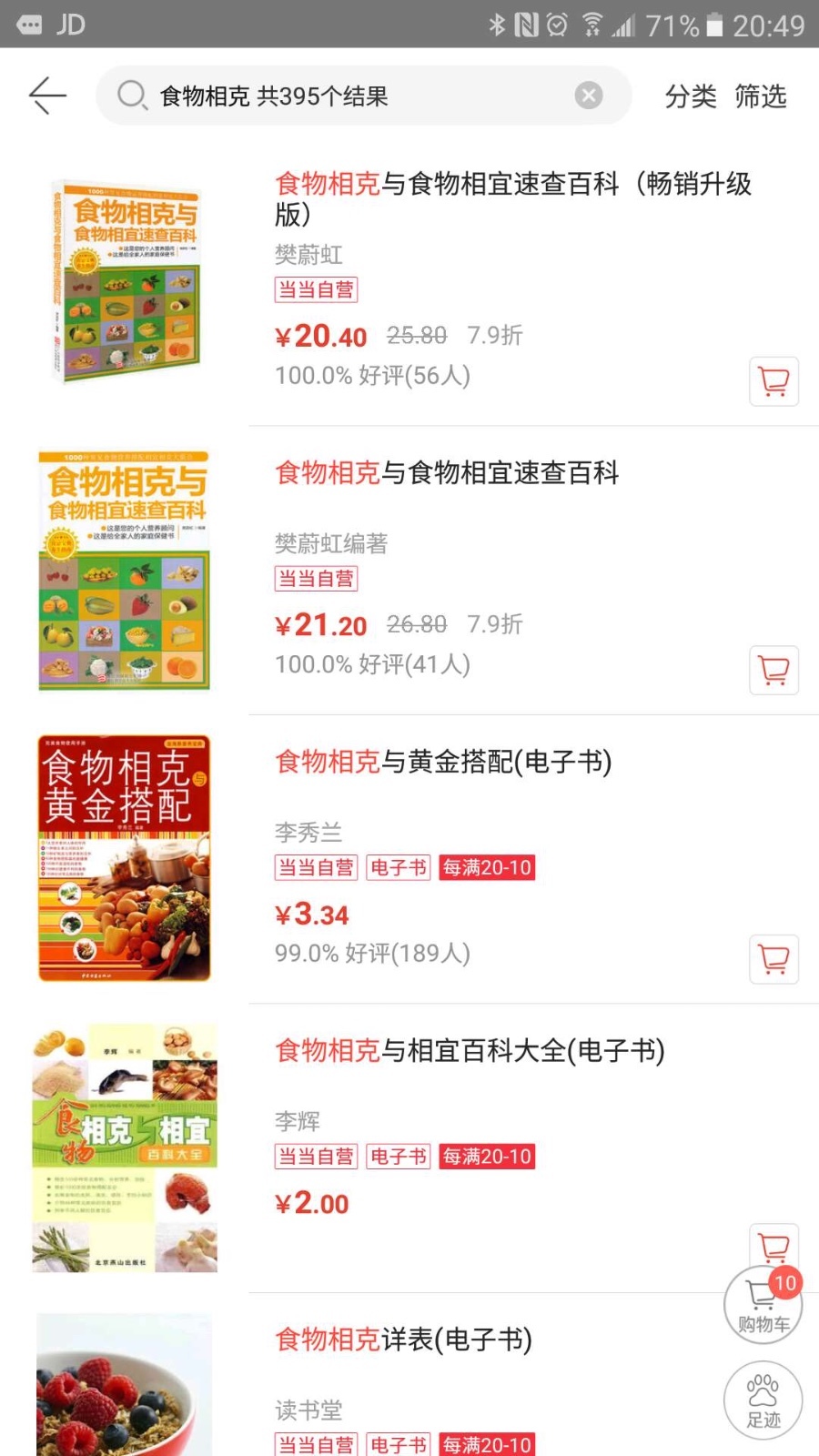The image size is (819, 1456).
Task: Add the ¥3.34 e-book to cart
Action: pyautogui.click(x=773, y=958)
